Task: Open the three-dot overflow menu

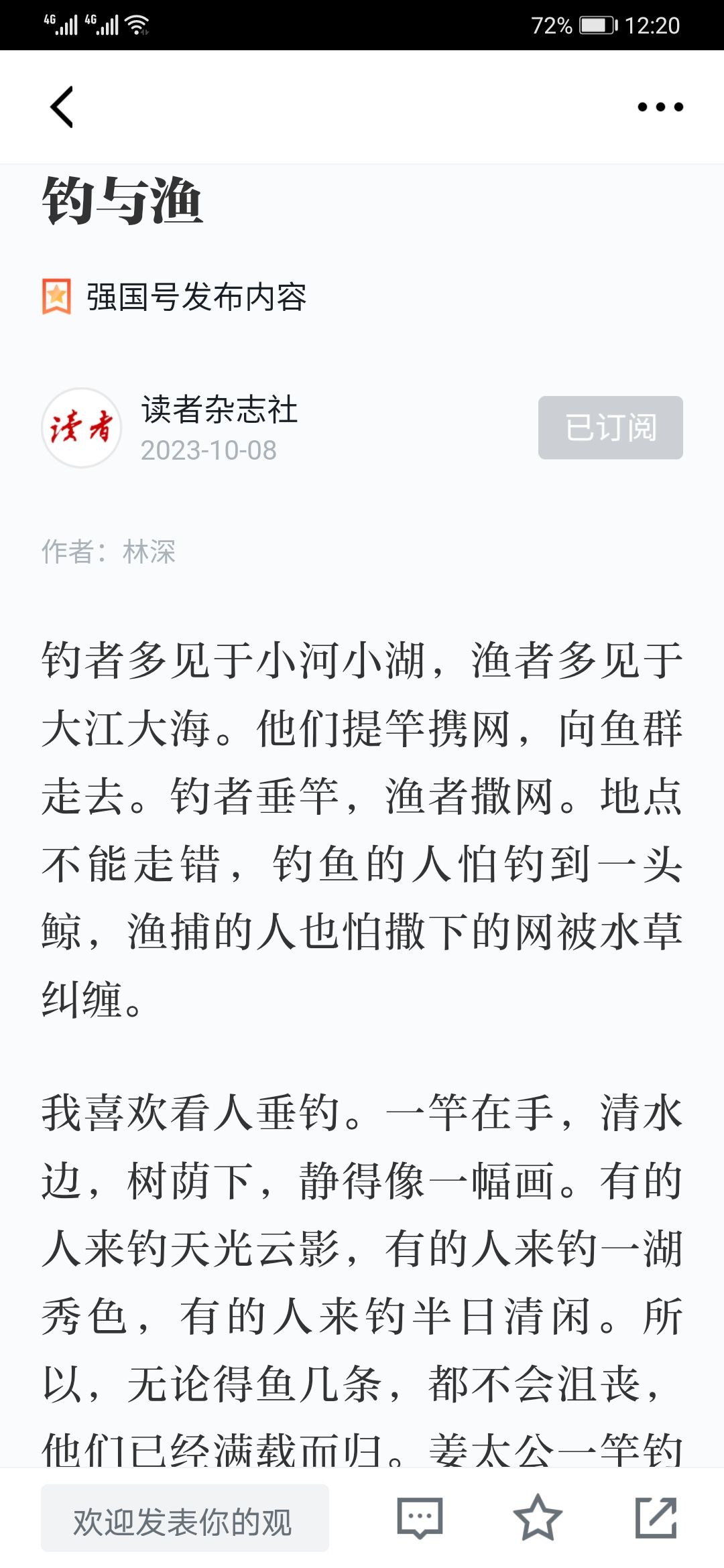Action: [660, 107]
